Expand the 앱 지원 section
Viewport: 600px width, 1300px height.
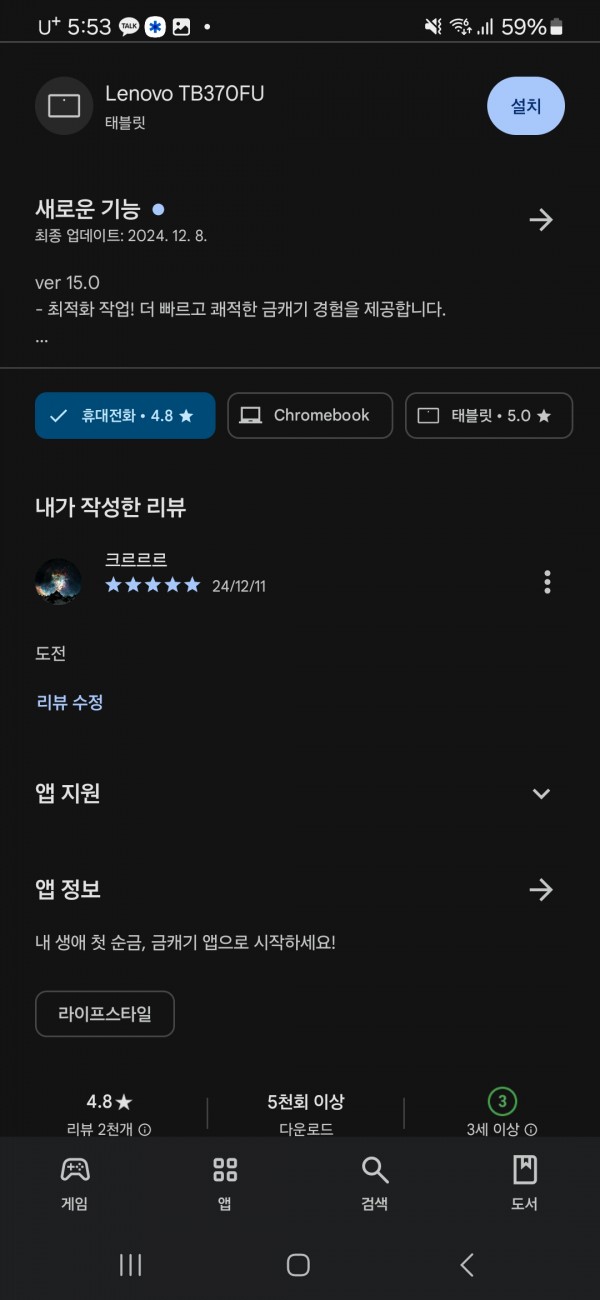[541, 794]
